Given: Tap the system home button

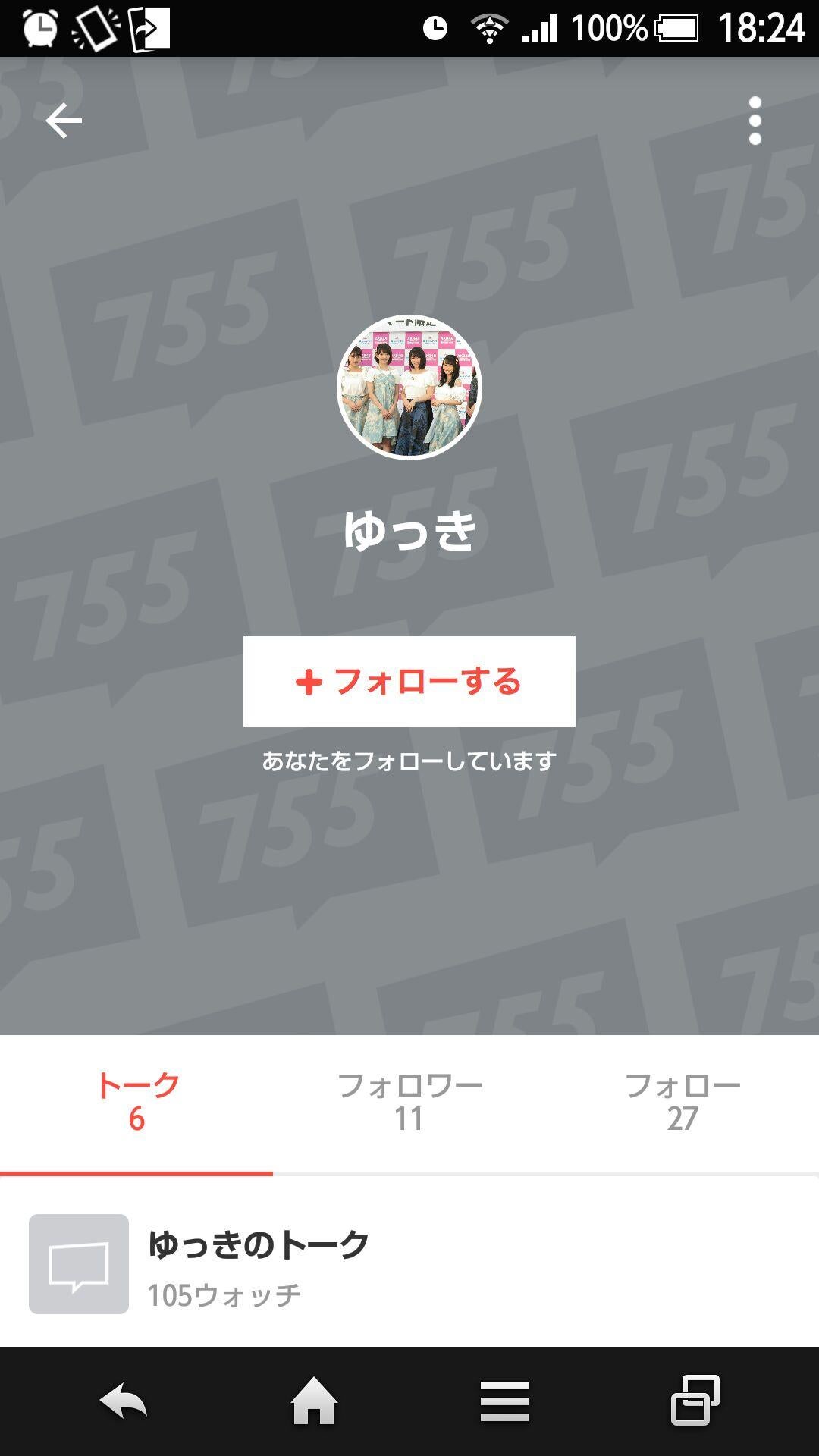Looking at the screenshot, I should (x=314, y=1401).
